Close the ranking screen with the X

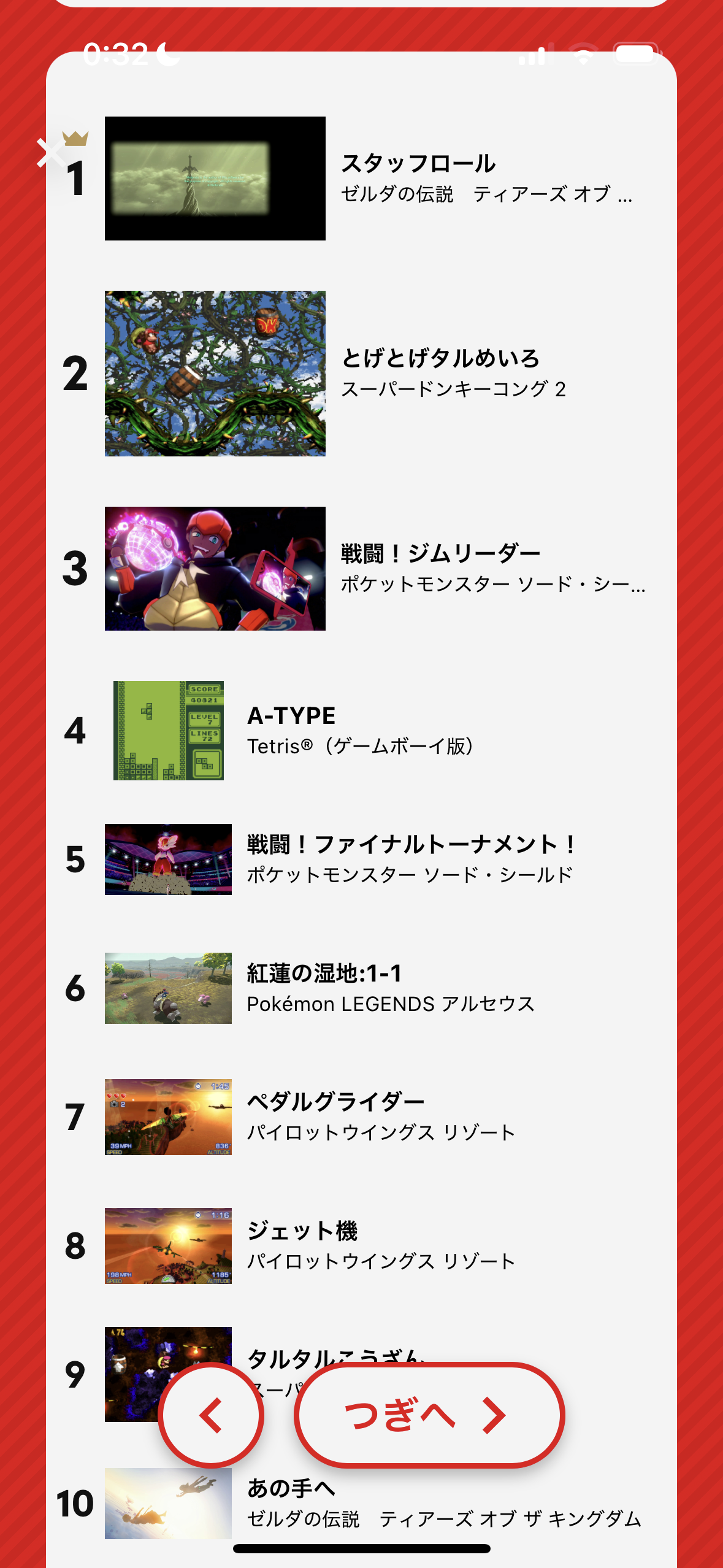[x=49, y=153]
